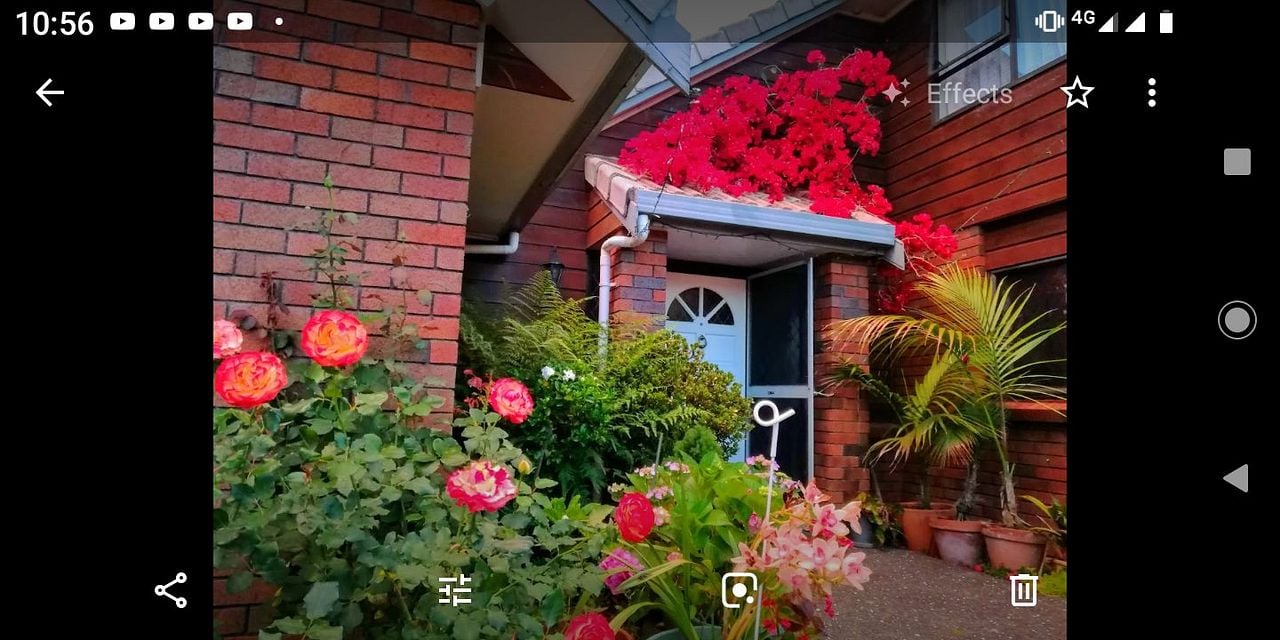This screenshot has height=640, width=1280.
Task: Open the three-dot overflow menu
Action: pos(1152,93)
